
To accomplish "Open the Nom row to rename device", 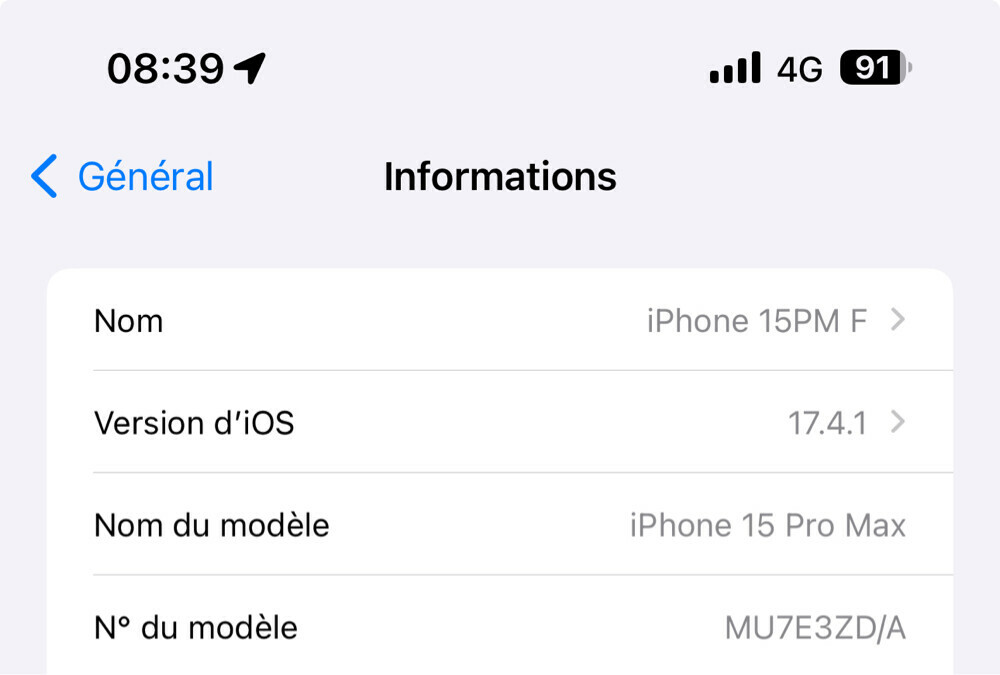I will point(500,321).
